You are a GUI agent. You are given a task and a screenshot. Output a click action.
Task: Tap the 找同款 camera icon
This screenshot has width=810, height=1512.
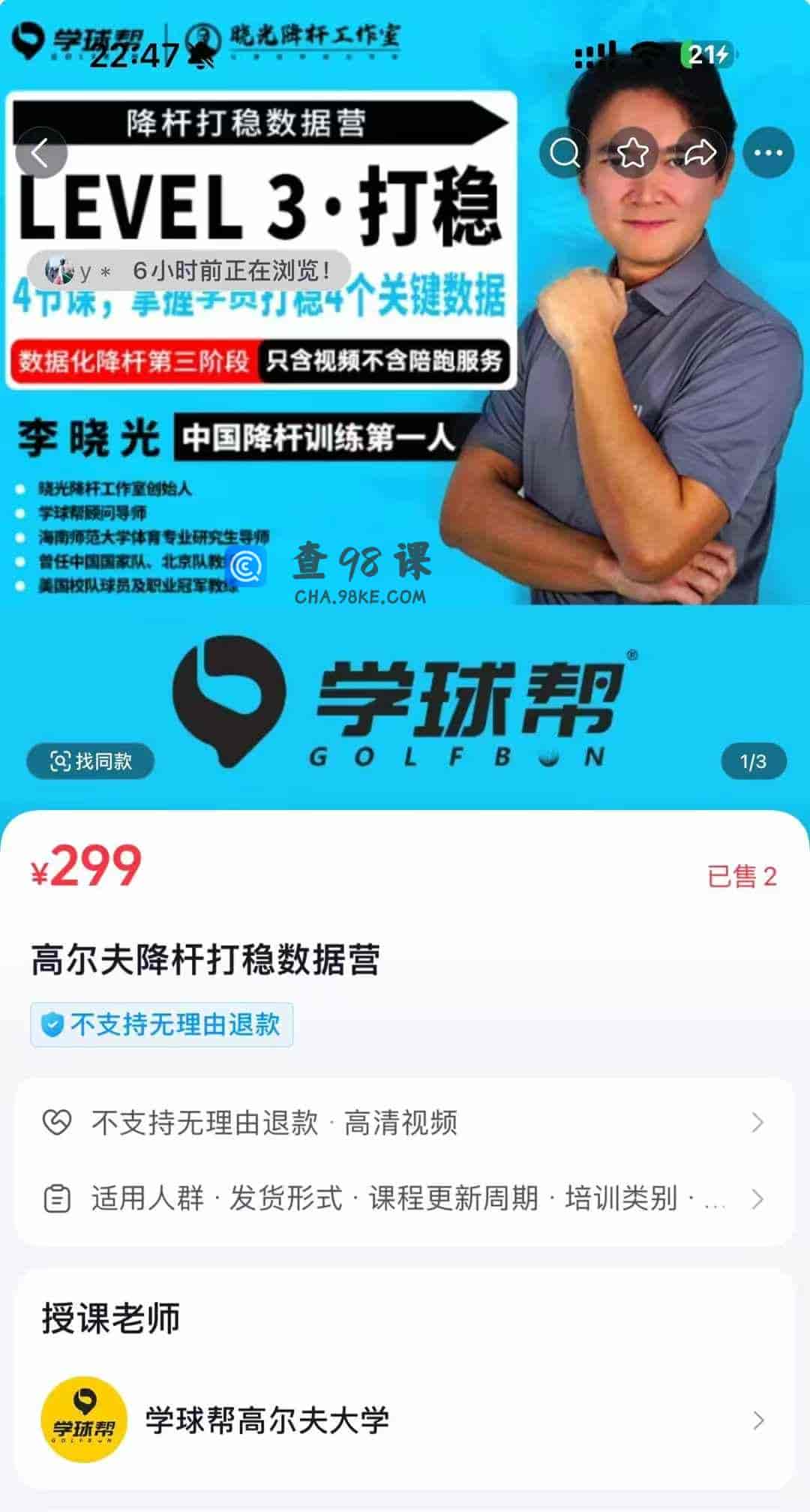click(58, 760)
